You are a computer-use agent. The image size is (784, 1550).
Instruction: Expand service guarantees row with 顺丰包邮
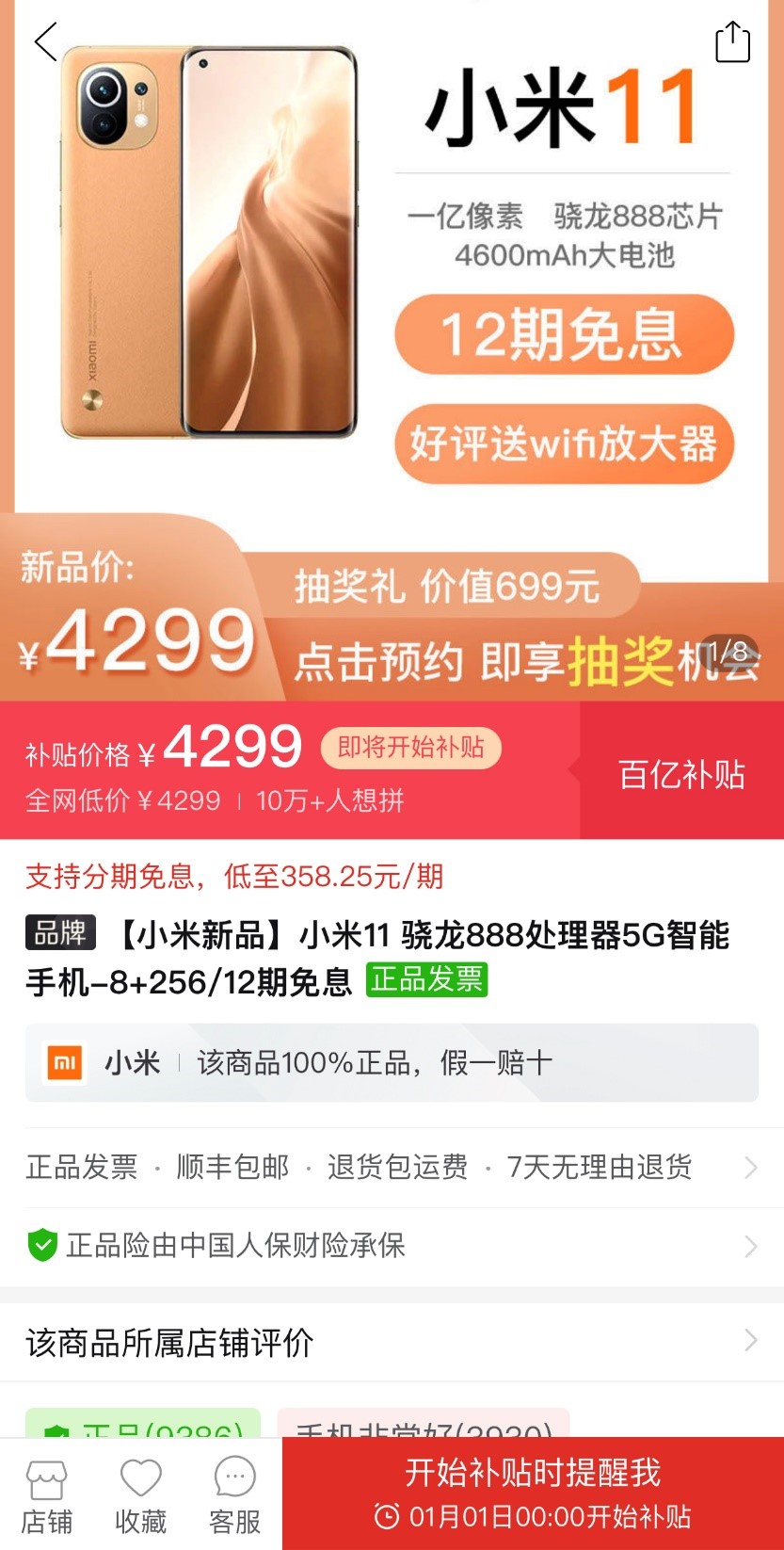click(392, 1168)
